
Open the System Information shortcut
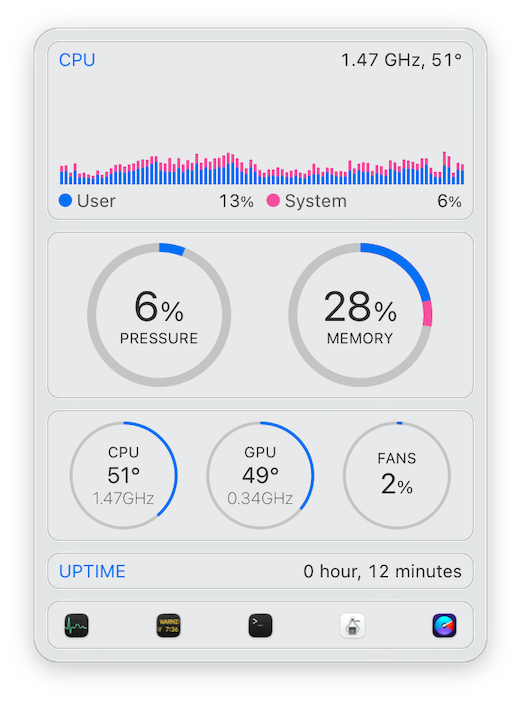pos(353,625)
